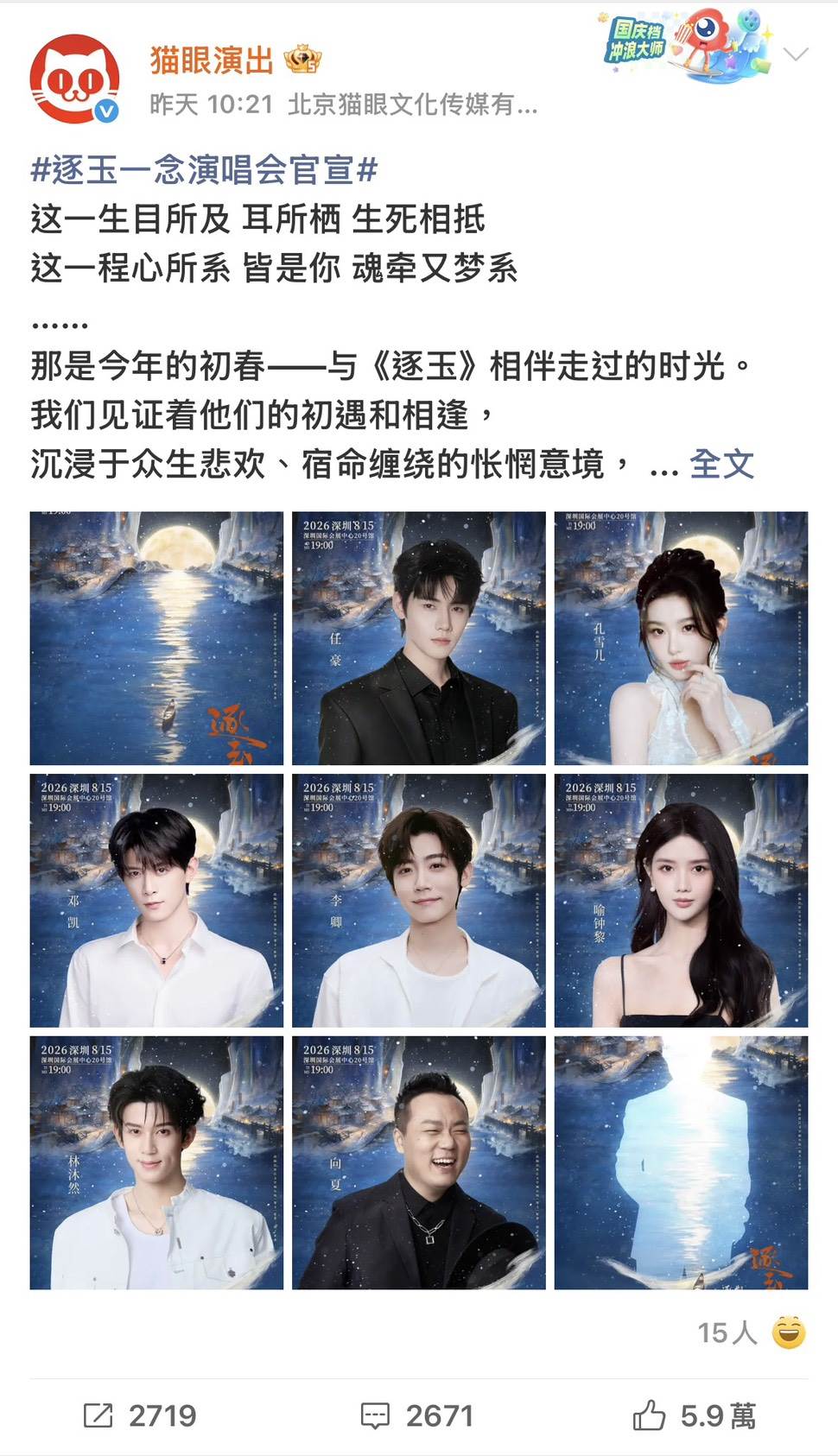Open the 向夏 poster image

419,1163
